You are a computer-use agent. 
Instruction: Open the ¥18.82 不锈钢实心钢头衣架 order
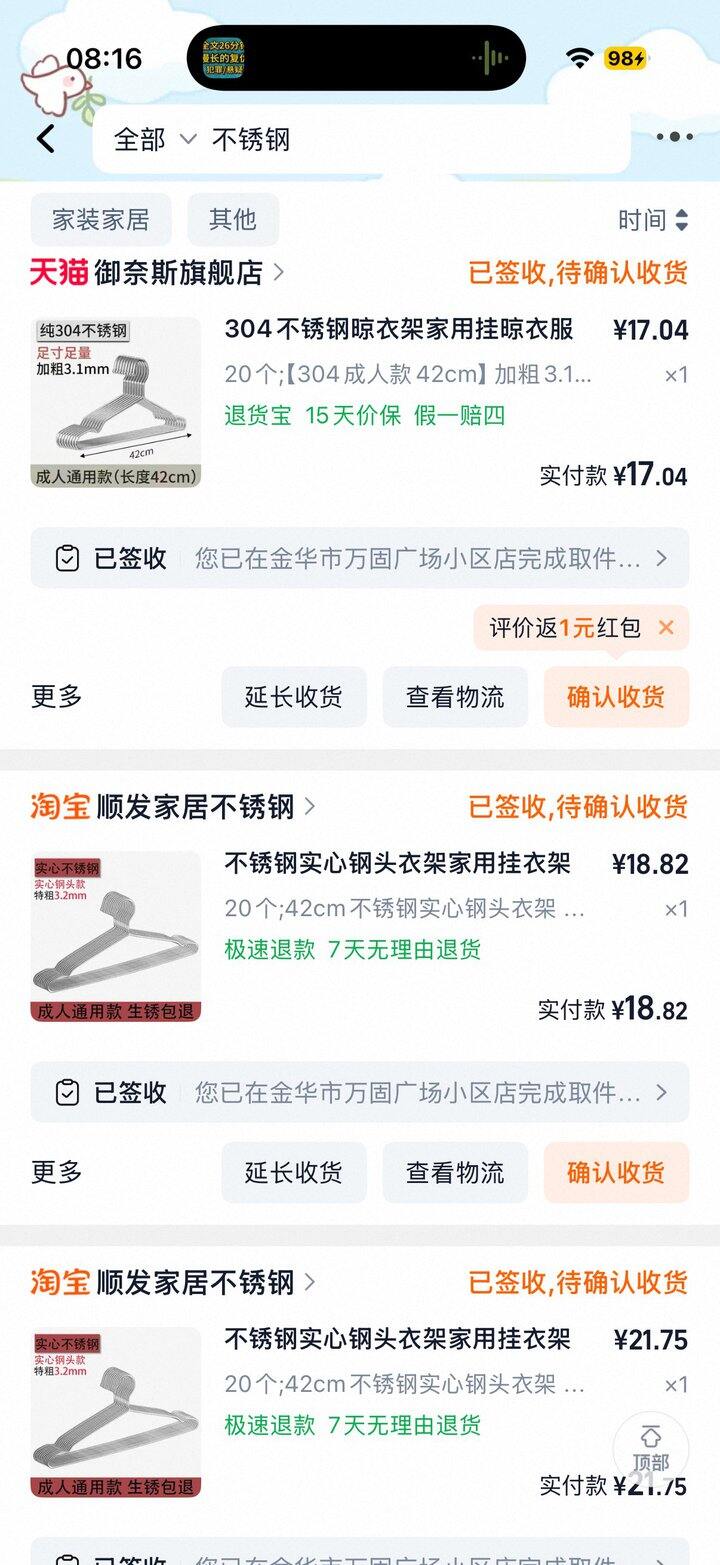click(397, 863)
